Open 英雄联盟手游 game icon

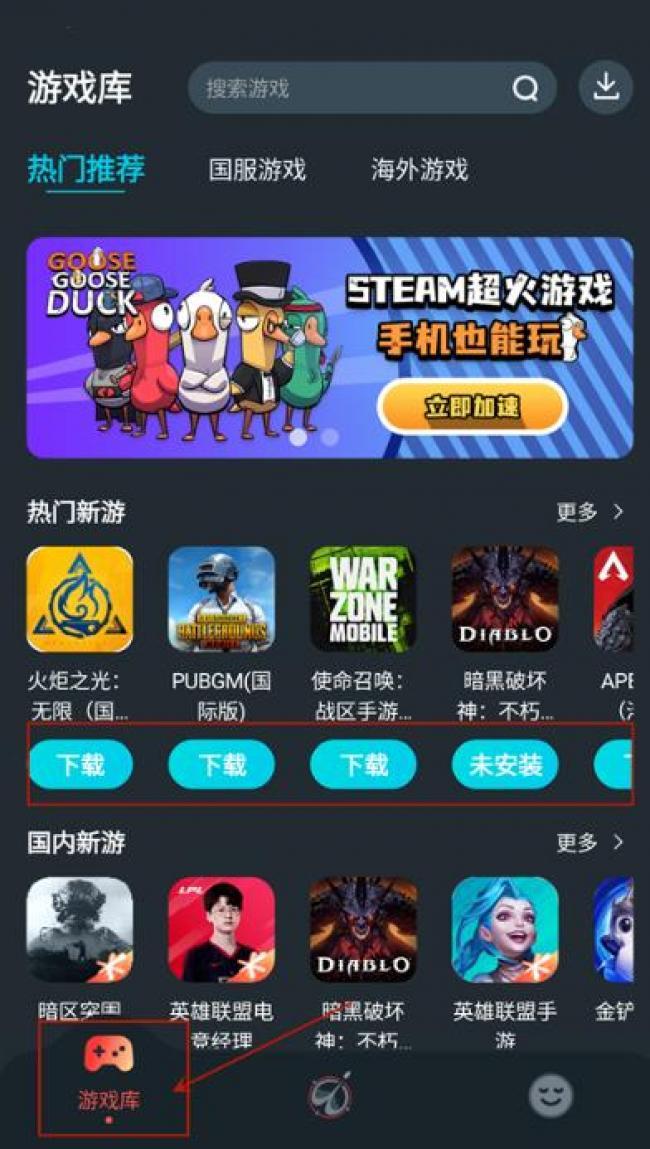click(505, 930)
